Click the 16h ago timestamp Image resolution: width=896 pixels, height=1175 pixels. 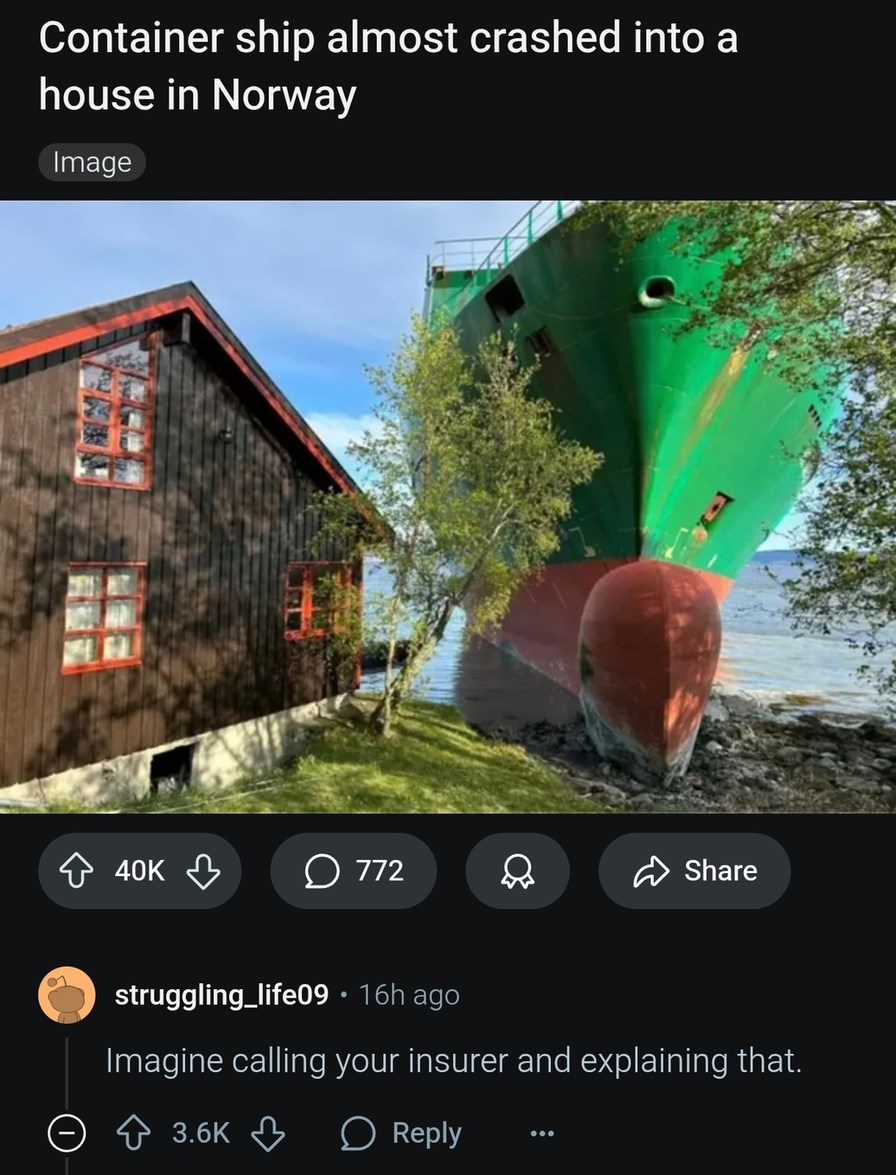pos(409,995)
